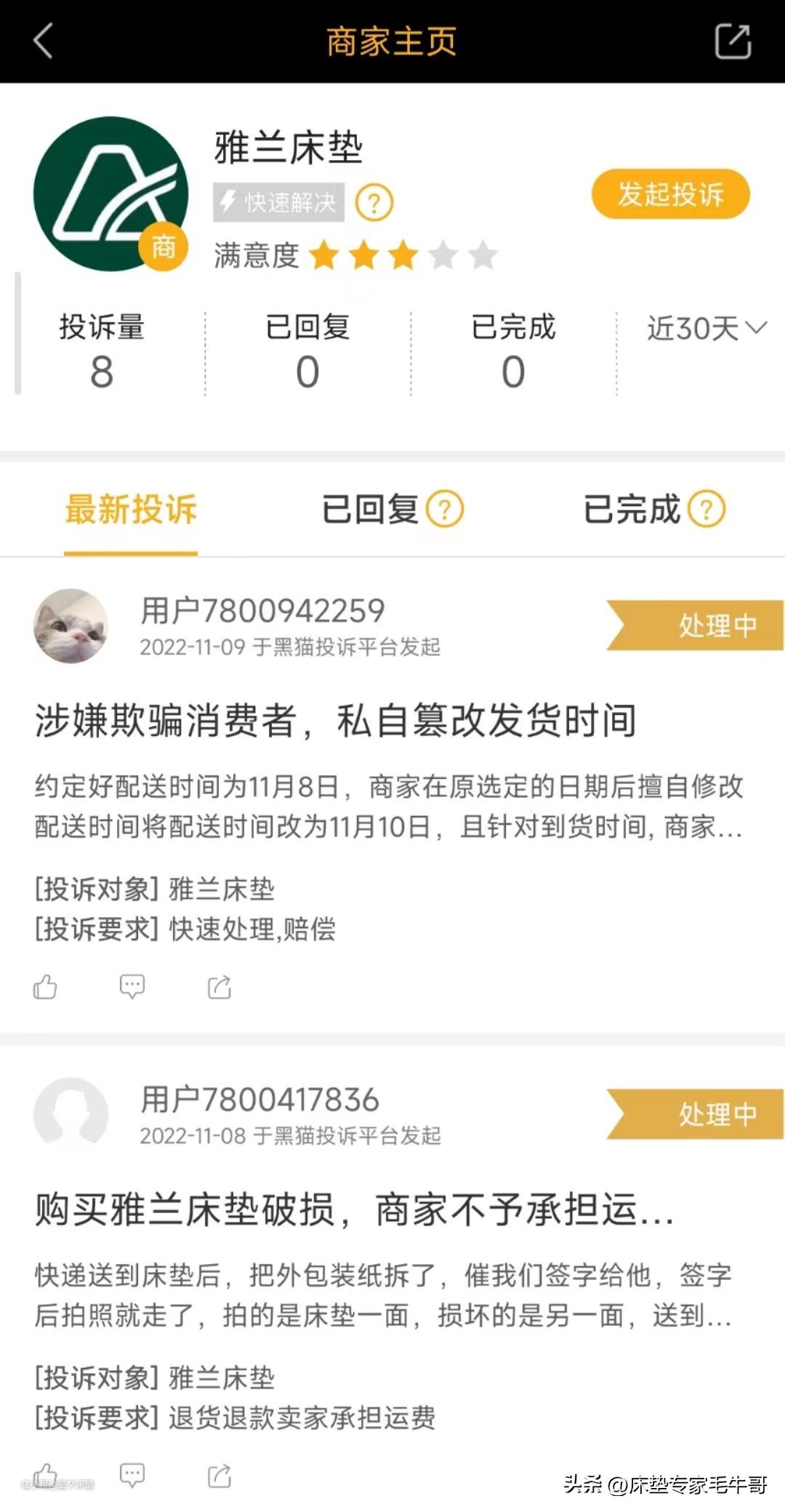Like the complaint from 用户7800942259

45,987
